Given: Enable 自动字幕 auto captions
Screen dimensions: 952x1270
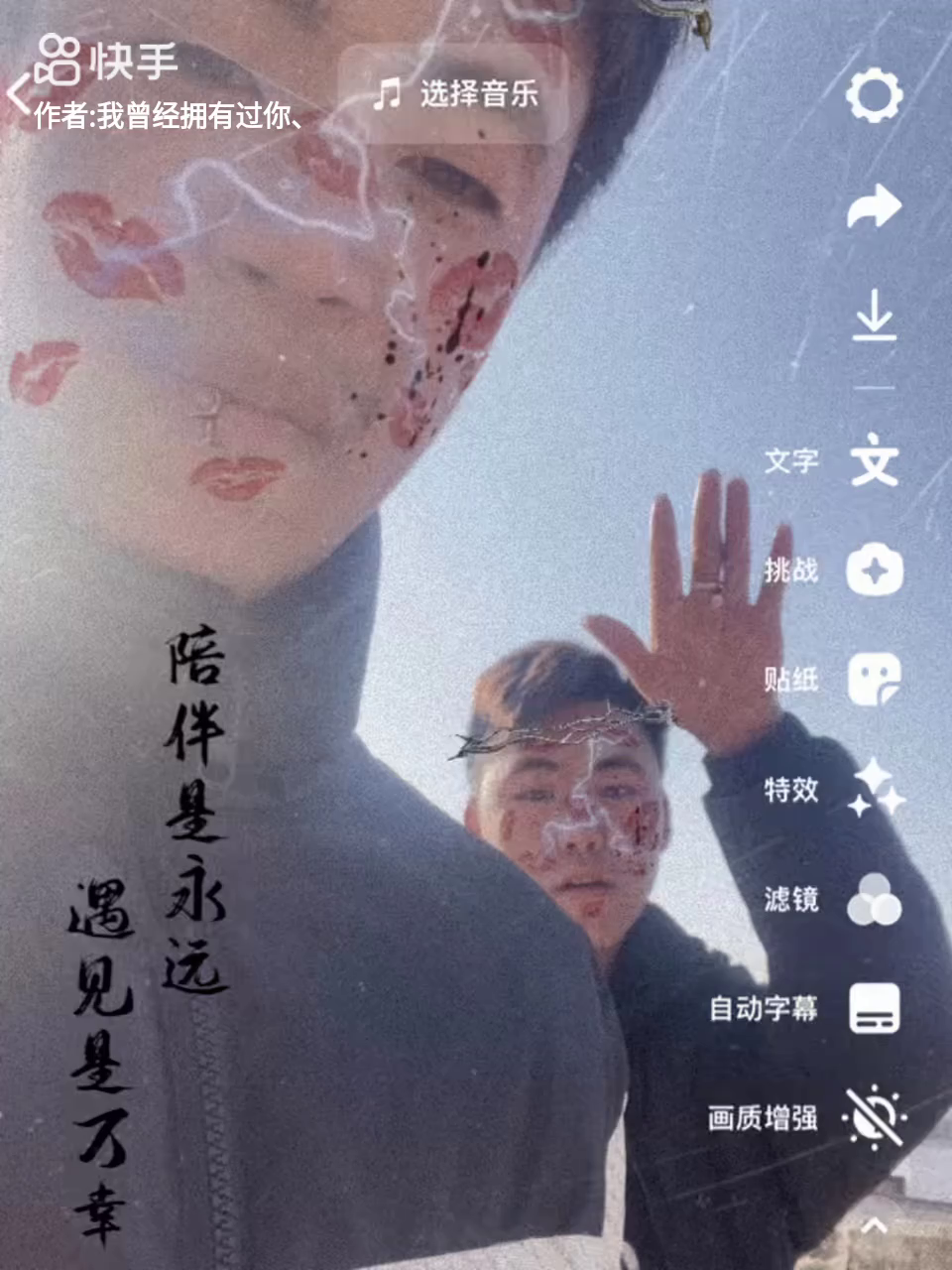Looking at the screenshot, I should click(874, 1009).
